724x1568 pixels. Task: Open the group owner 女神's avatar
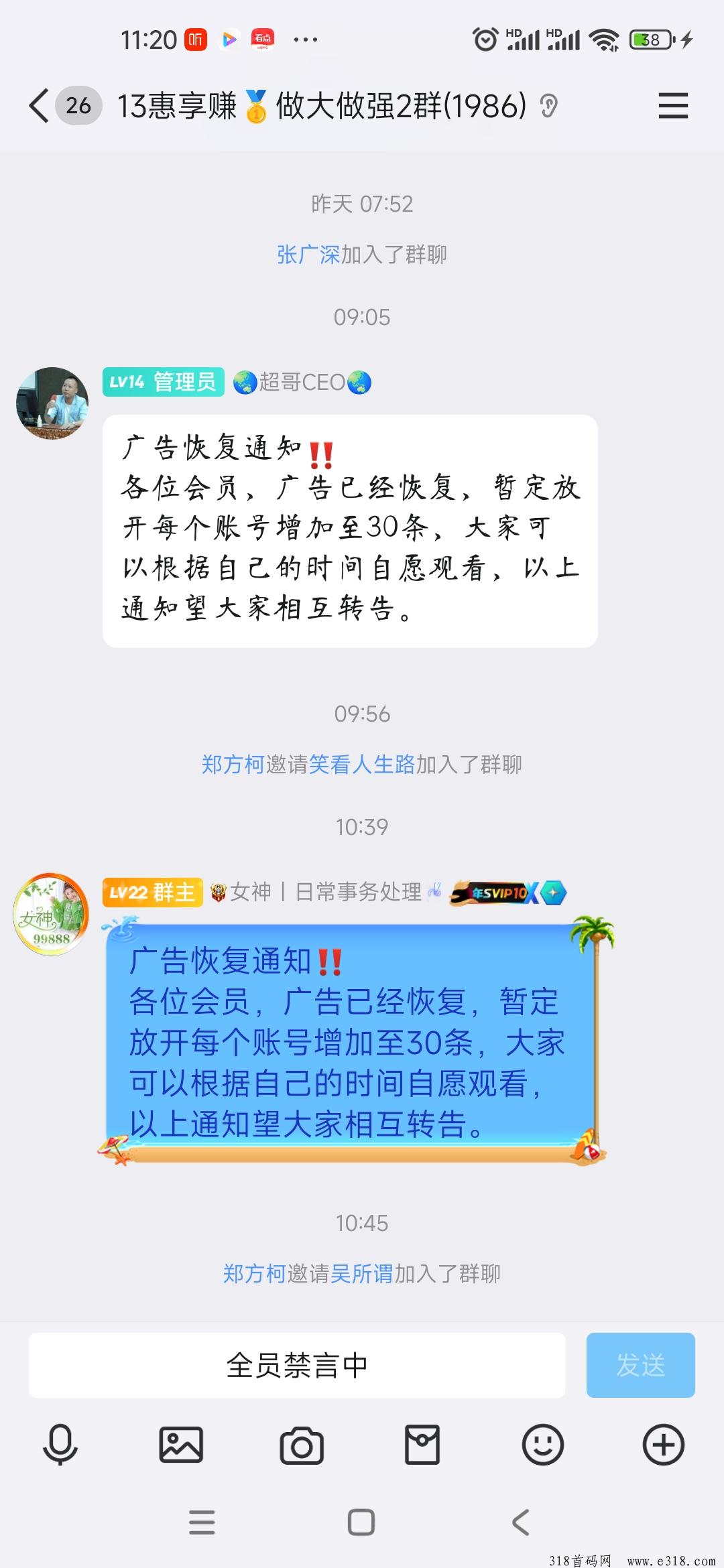(x=52, y=913)
